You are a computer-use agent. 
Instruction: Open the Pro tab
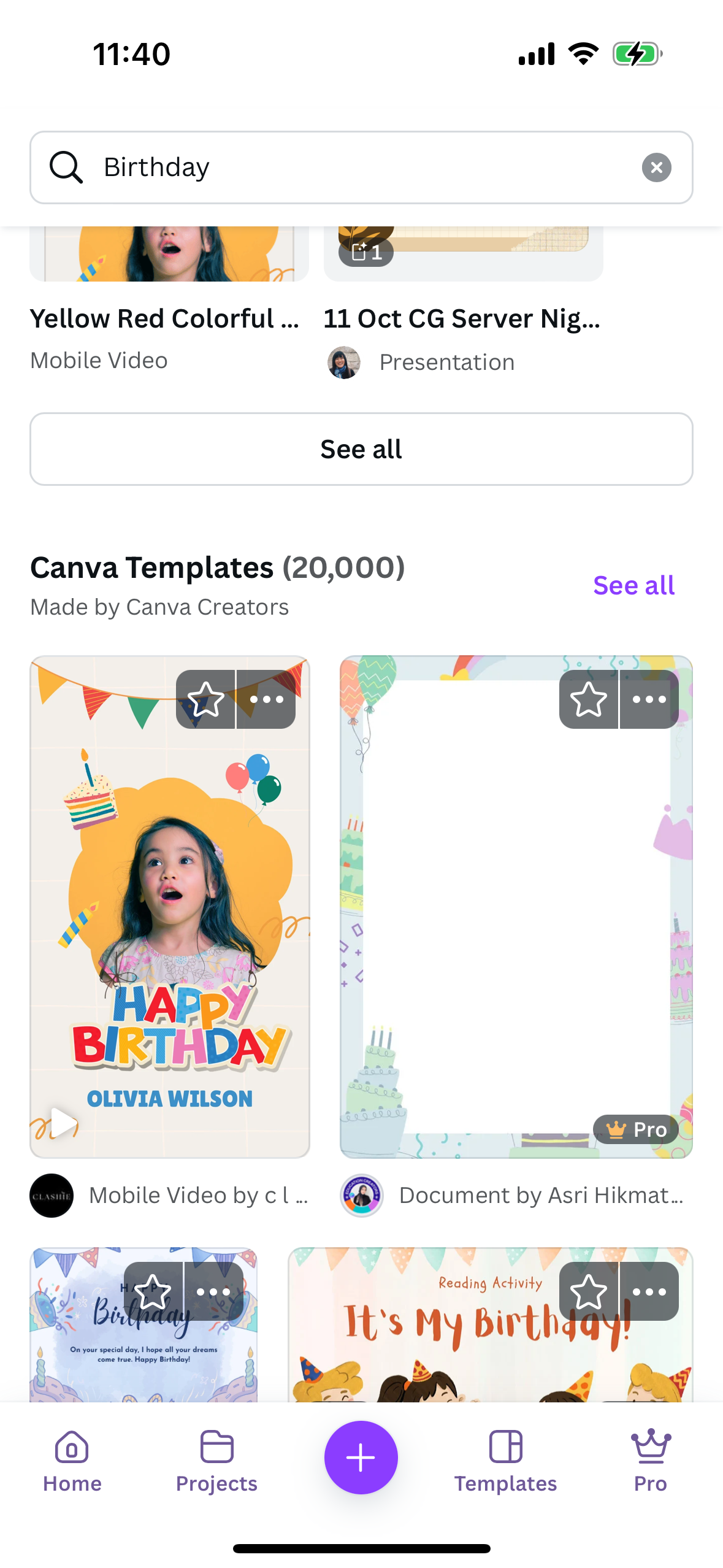(650, 1461)
